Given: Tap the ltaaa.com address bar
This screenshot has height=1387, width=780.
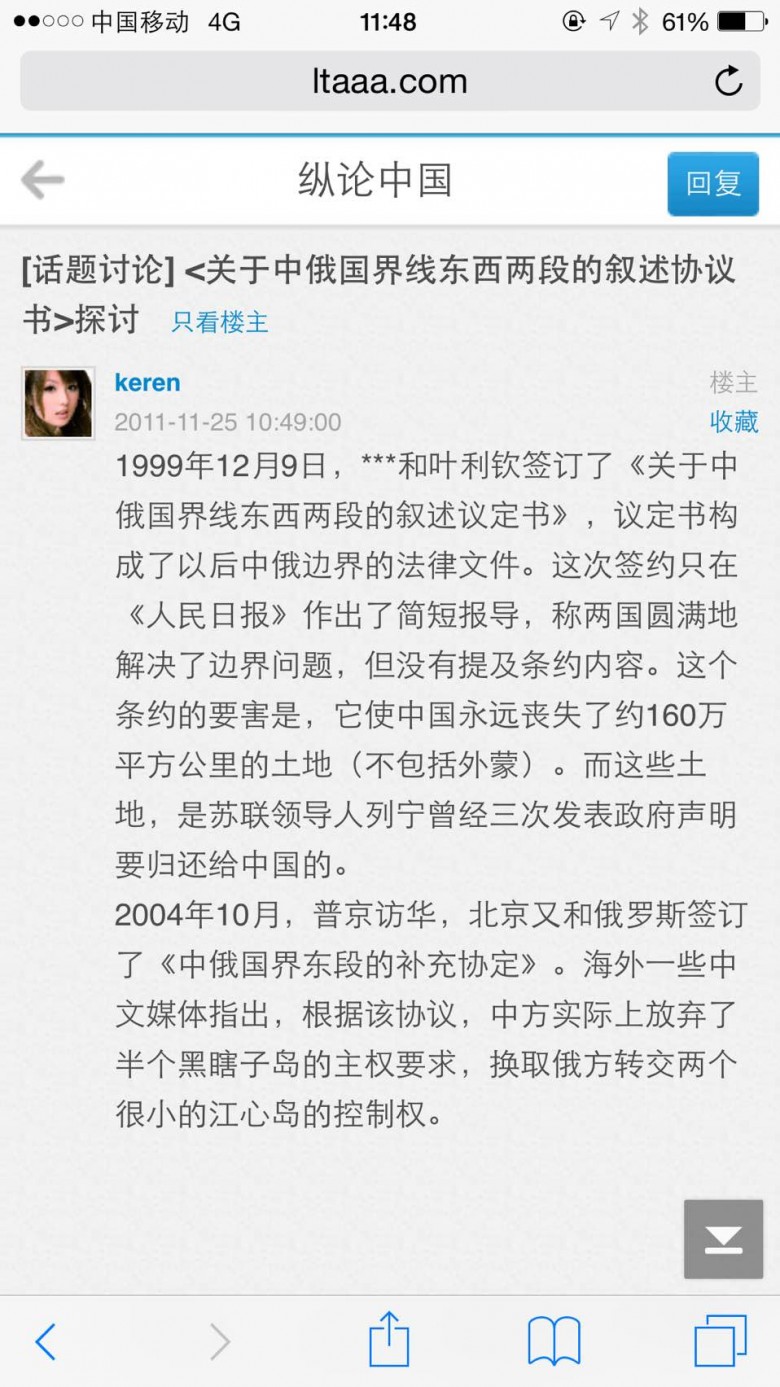Looking at the screenshot, I should [x=388, y=82].
